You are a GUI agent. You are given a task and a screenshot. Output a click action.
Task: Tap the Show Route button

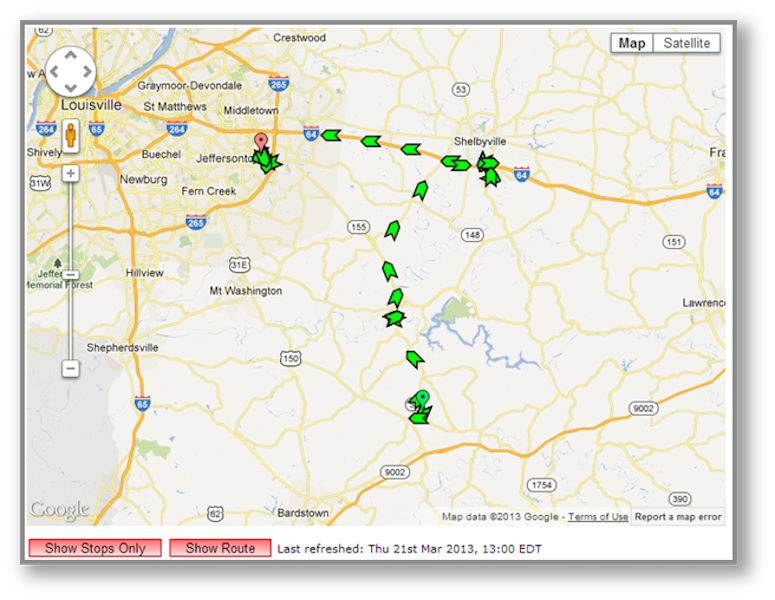click(x=220, y=548)
